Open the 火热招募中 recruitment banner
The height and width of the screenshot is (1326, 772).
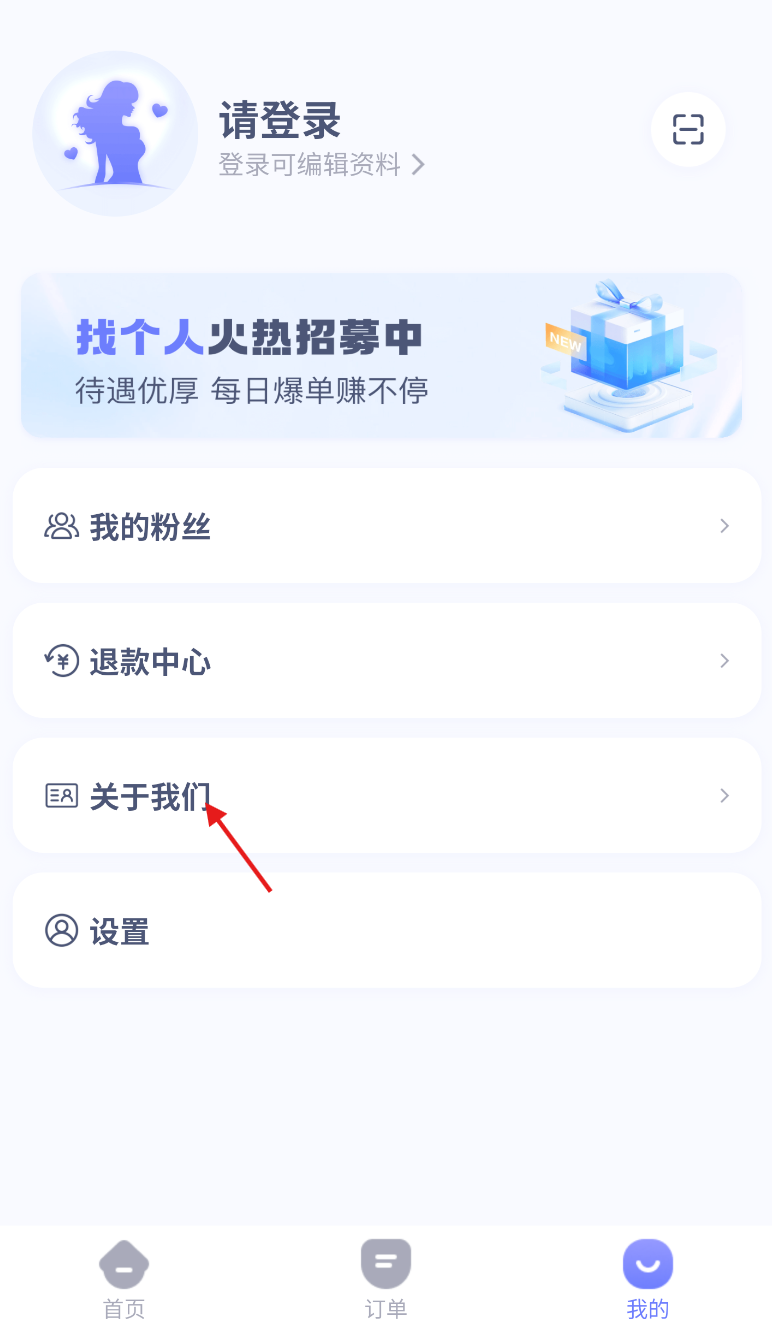pyautogui.click(x=381, y=356)
